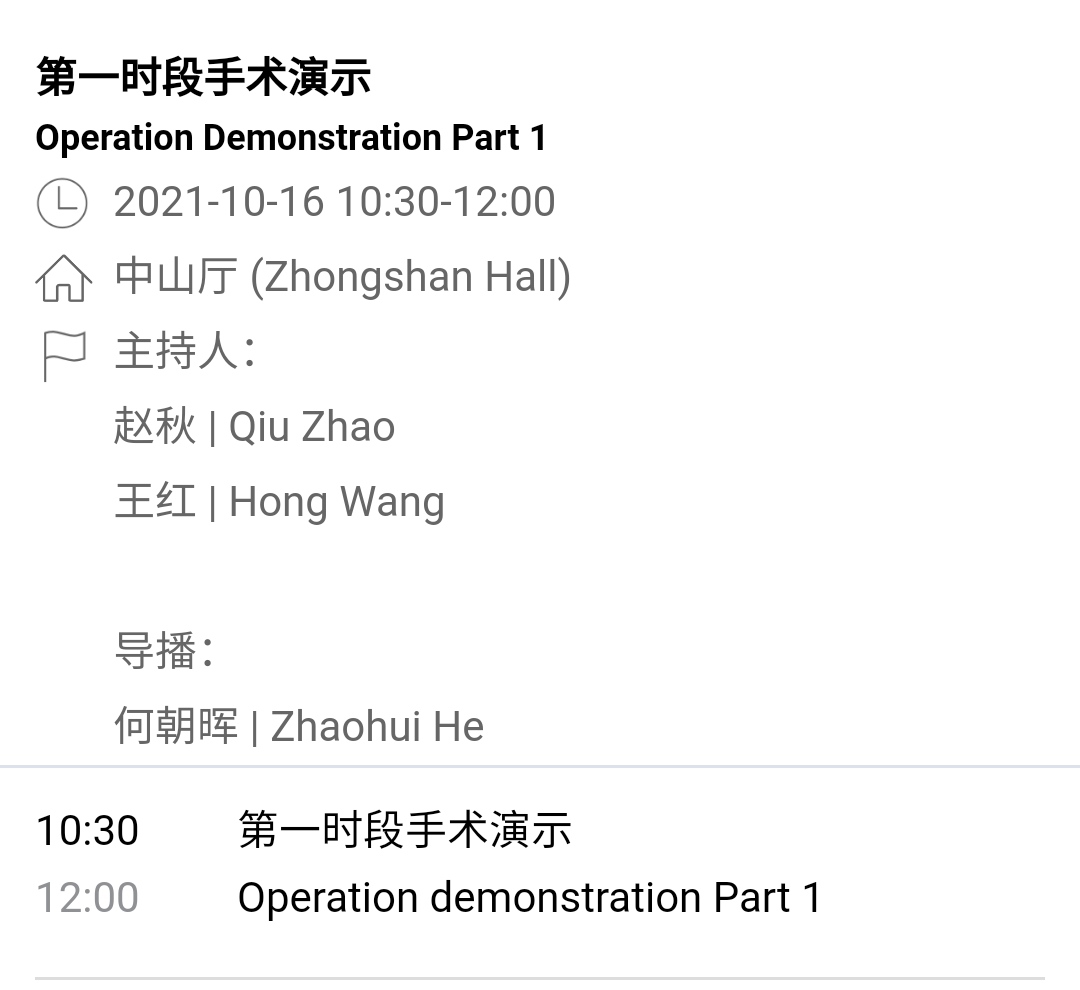Image resolution: width=1080 pixels, height=990 pixels.
Task: Open the 10:30 Operation demonstration Part 1 agenda item
Action: [x=530, y=864]
